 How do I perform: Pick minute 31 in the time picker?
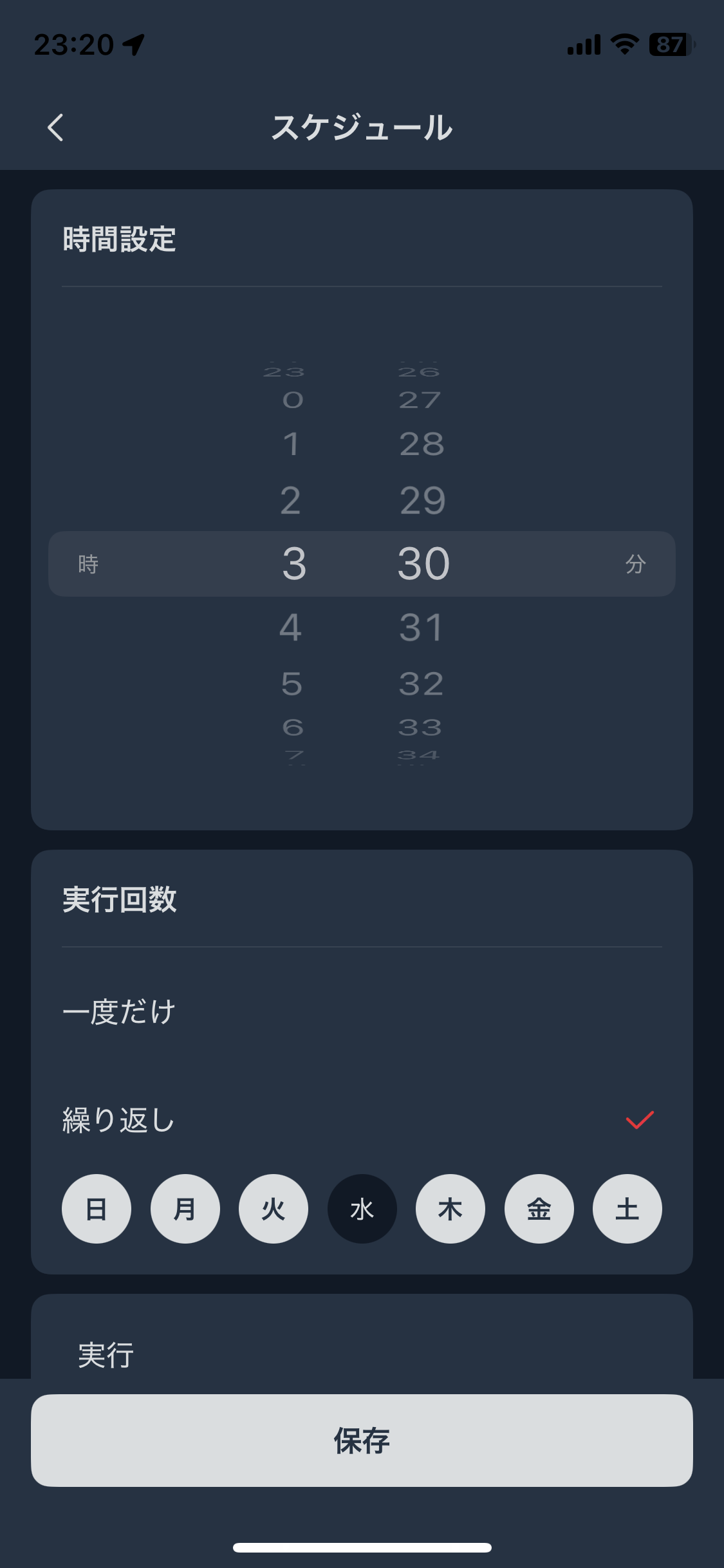point(422,628)
